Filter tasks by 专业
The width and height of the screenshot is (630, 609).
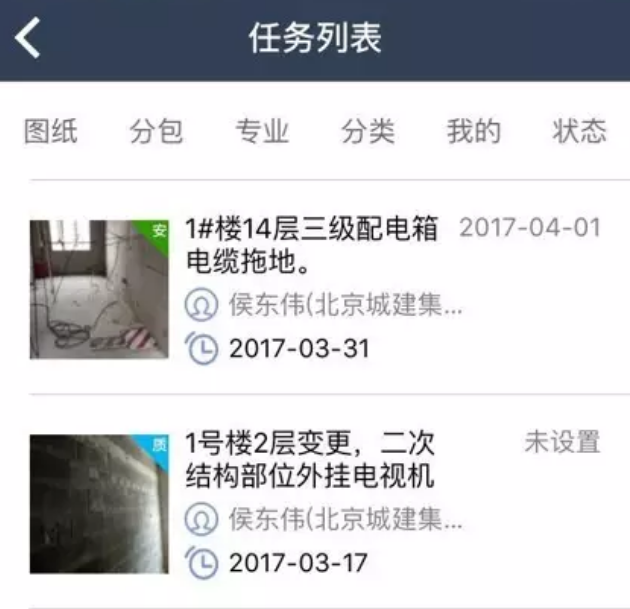[x=262, y=131]
